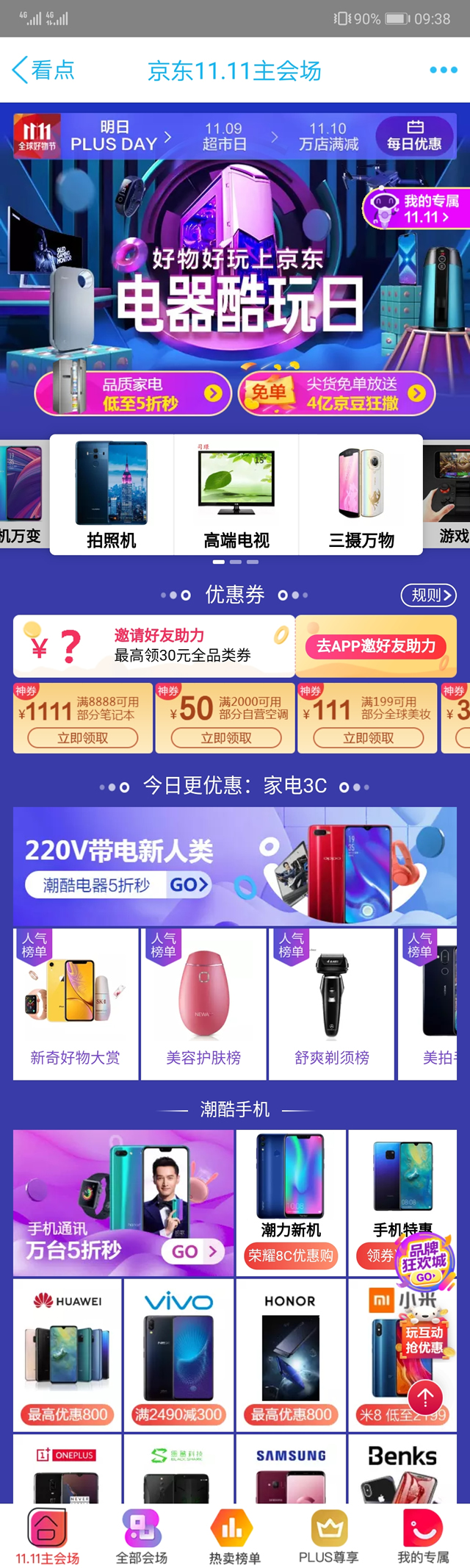Image resolution: width=470 pixels, height=1568 pixels.
Task: Open the 拍照机 category card
Action: coord(112,493)
